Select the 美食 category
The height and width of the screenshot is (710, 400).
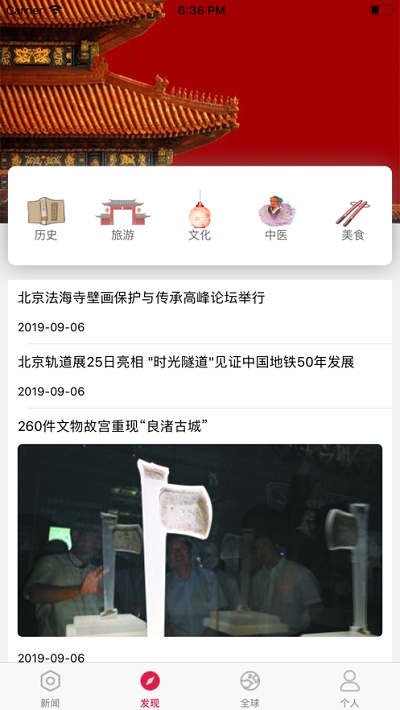tap(353, 218)
